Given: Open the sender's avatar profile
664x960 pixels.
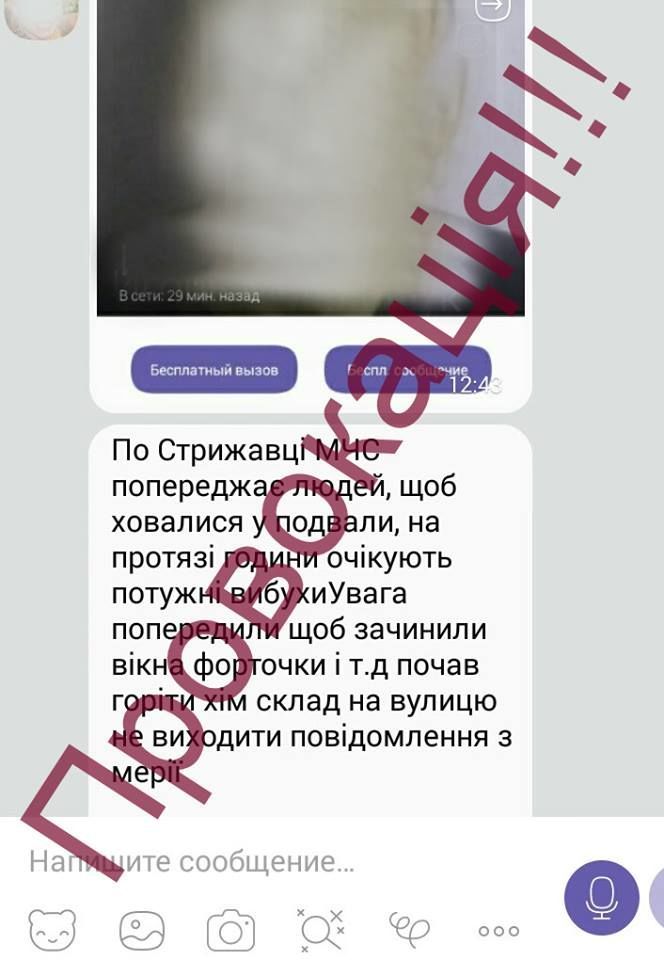Looking at the screenshot, I should click(x=41, y=18).
